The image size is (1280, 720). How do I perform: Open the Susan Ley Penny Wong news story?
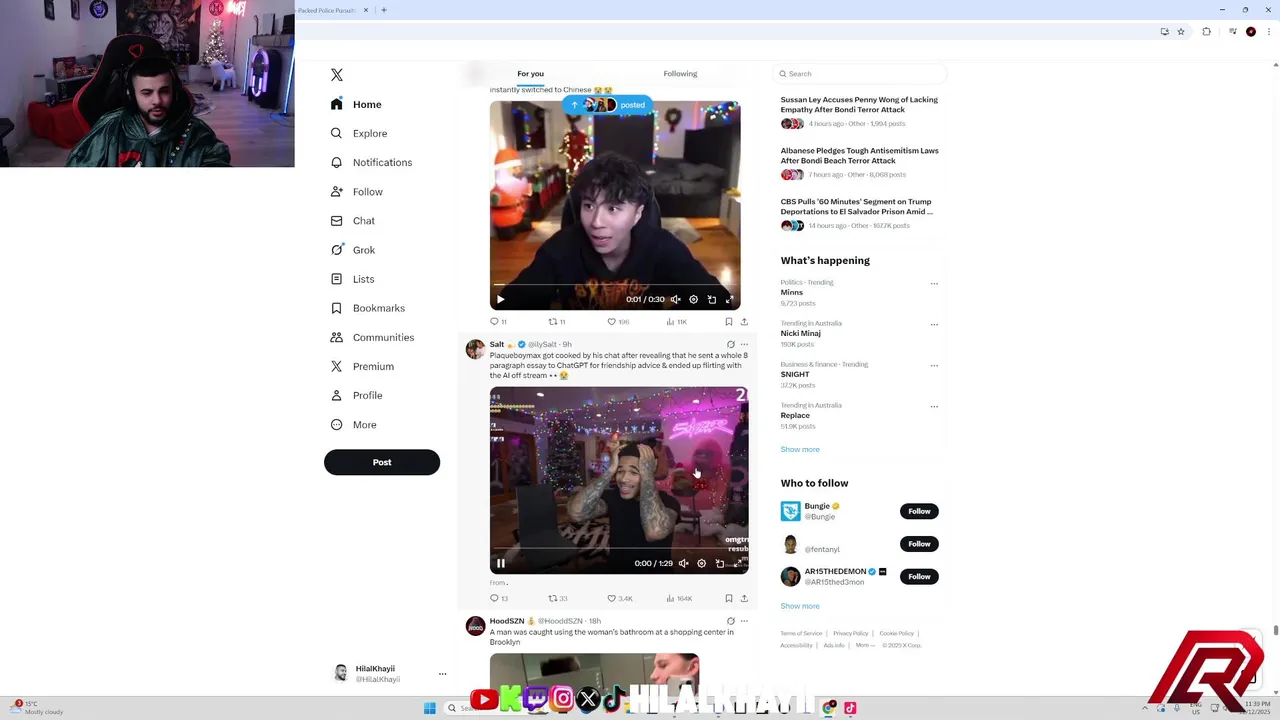click(x=858, y=104)
